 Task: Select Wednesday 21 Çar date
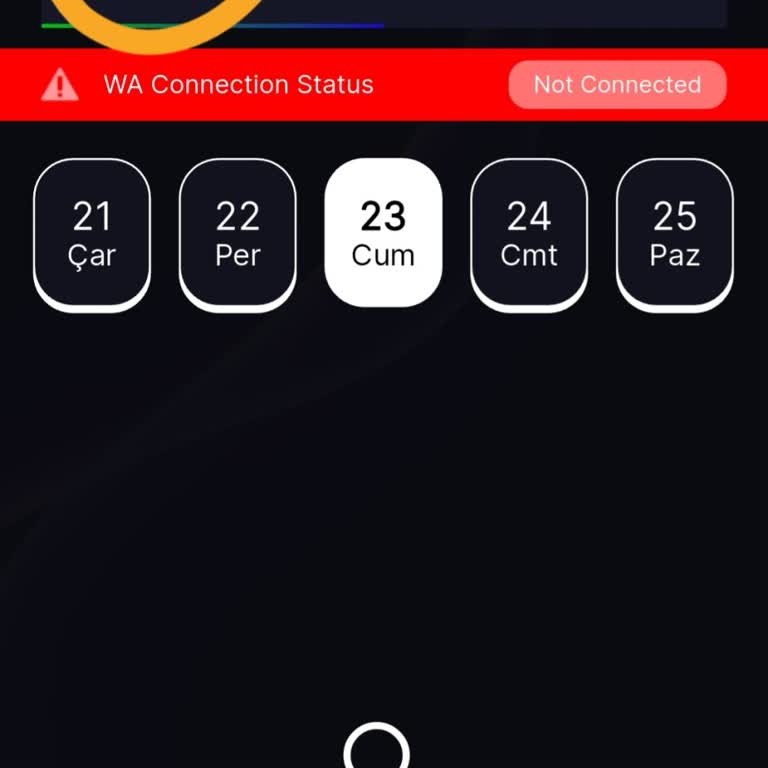coord(92,234)
